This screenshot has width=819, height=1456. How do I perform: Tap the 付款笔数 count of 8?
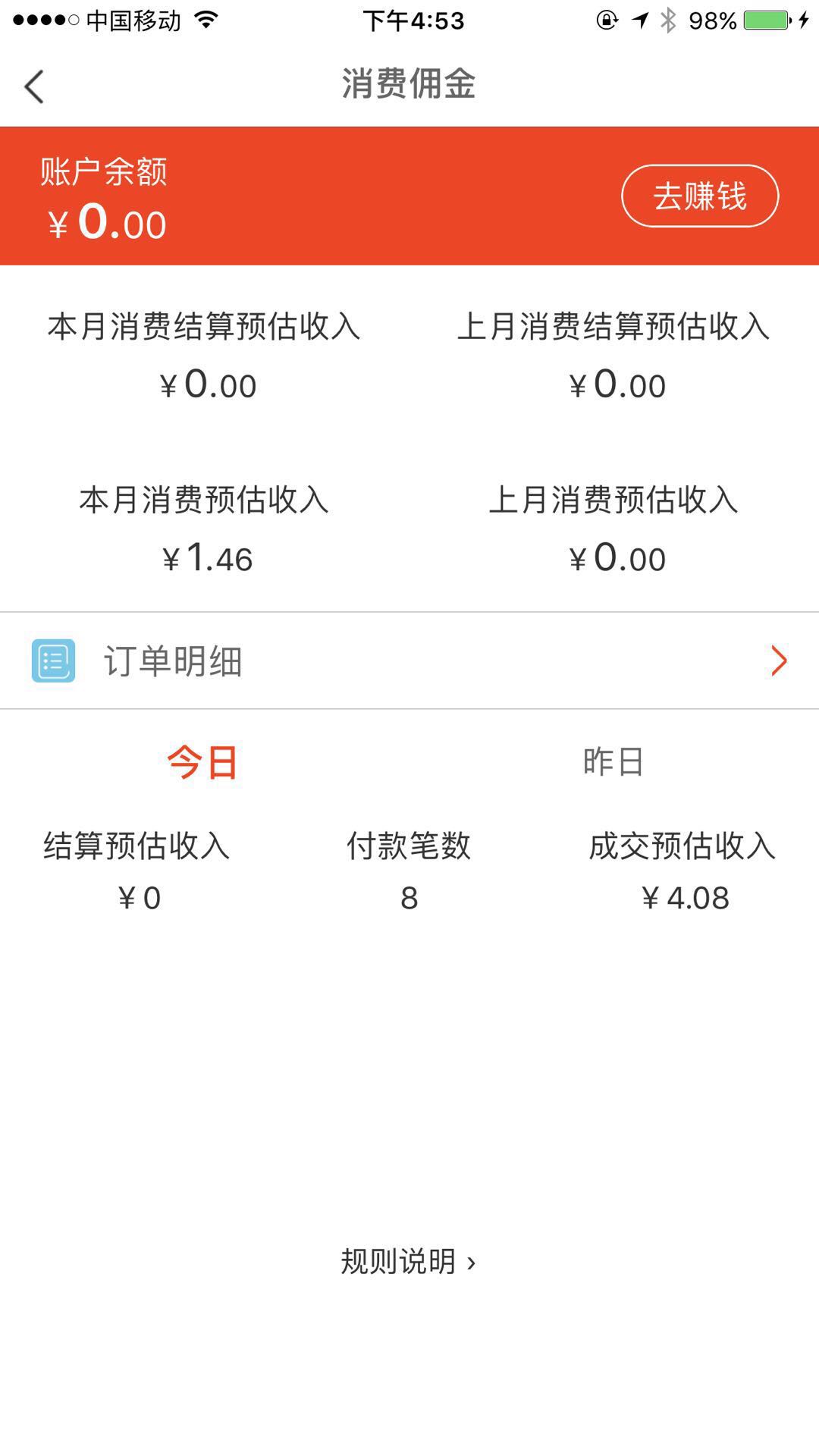coord(409,897)
